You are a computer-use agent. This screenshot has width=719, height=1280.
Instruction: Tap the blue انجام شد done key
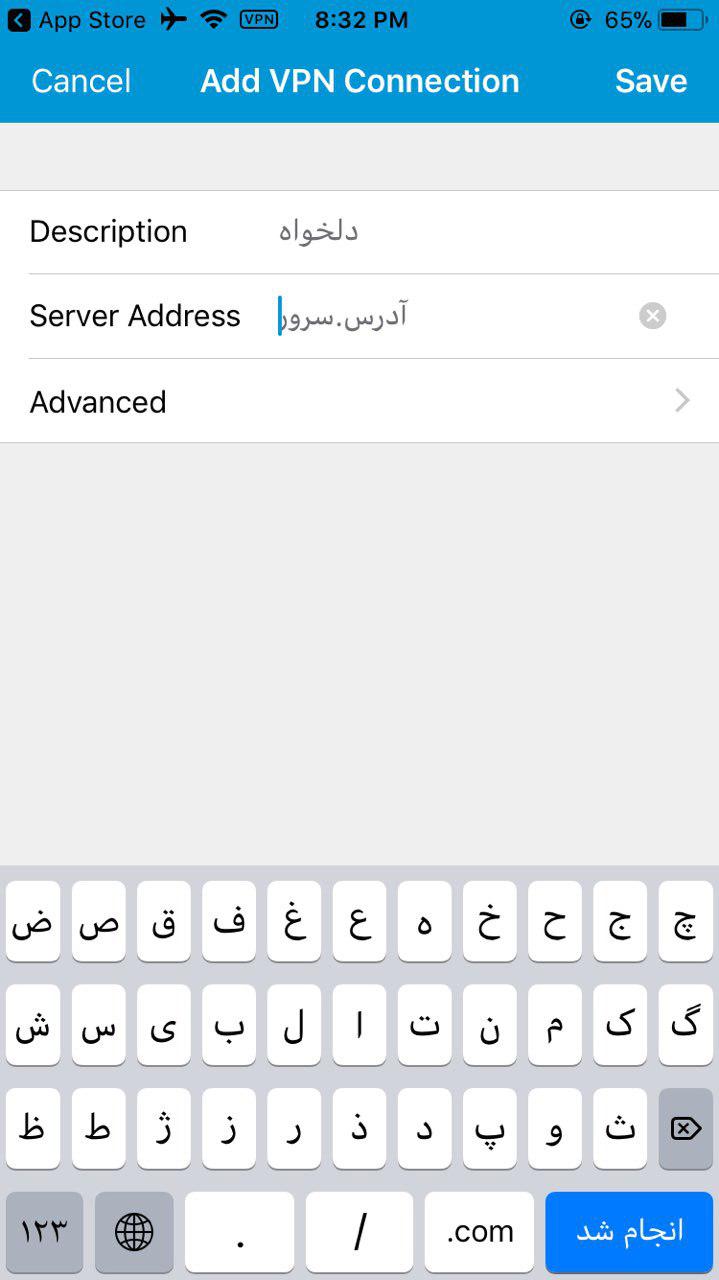tap(629, 1232)
